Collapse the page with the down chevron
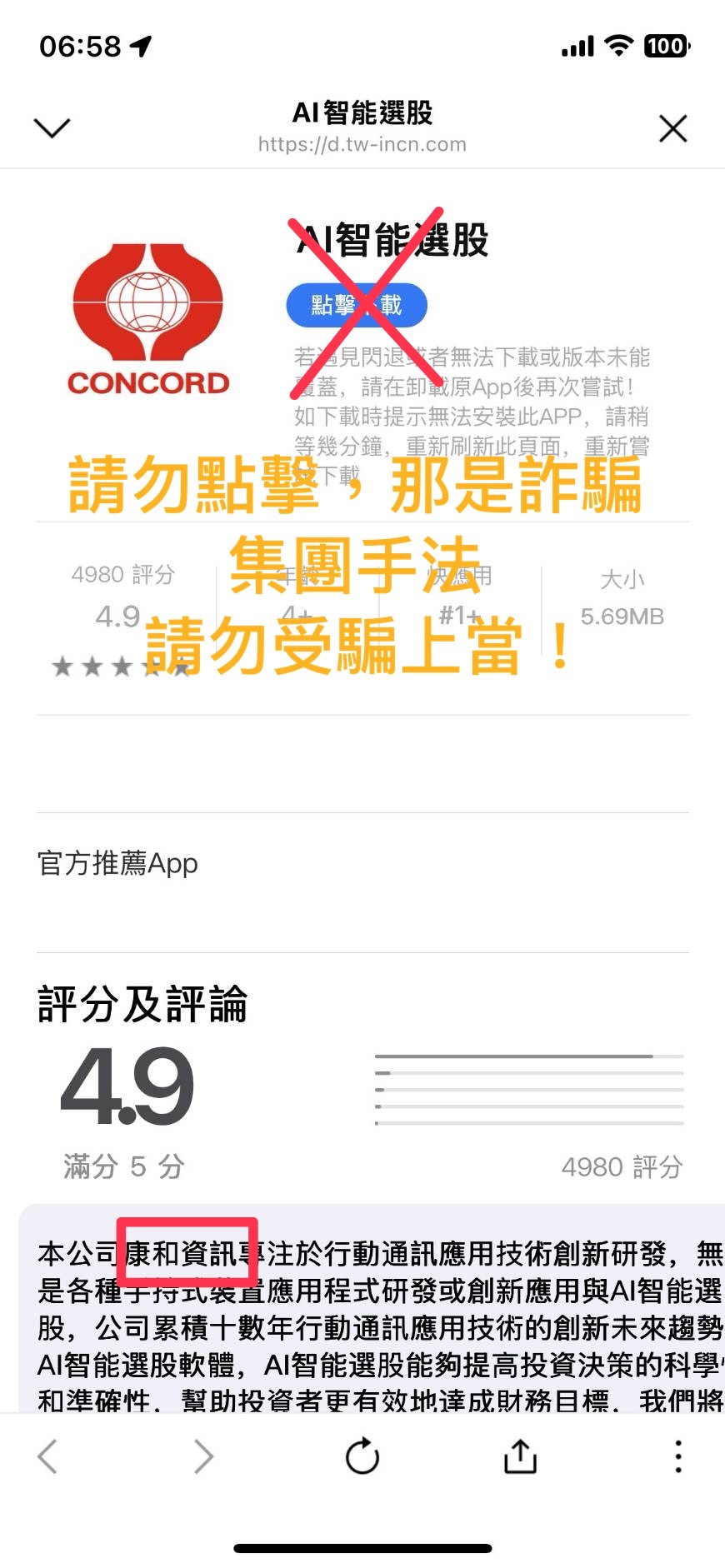 point(52,127)
